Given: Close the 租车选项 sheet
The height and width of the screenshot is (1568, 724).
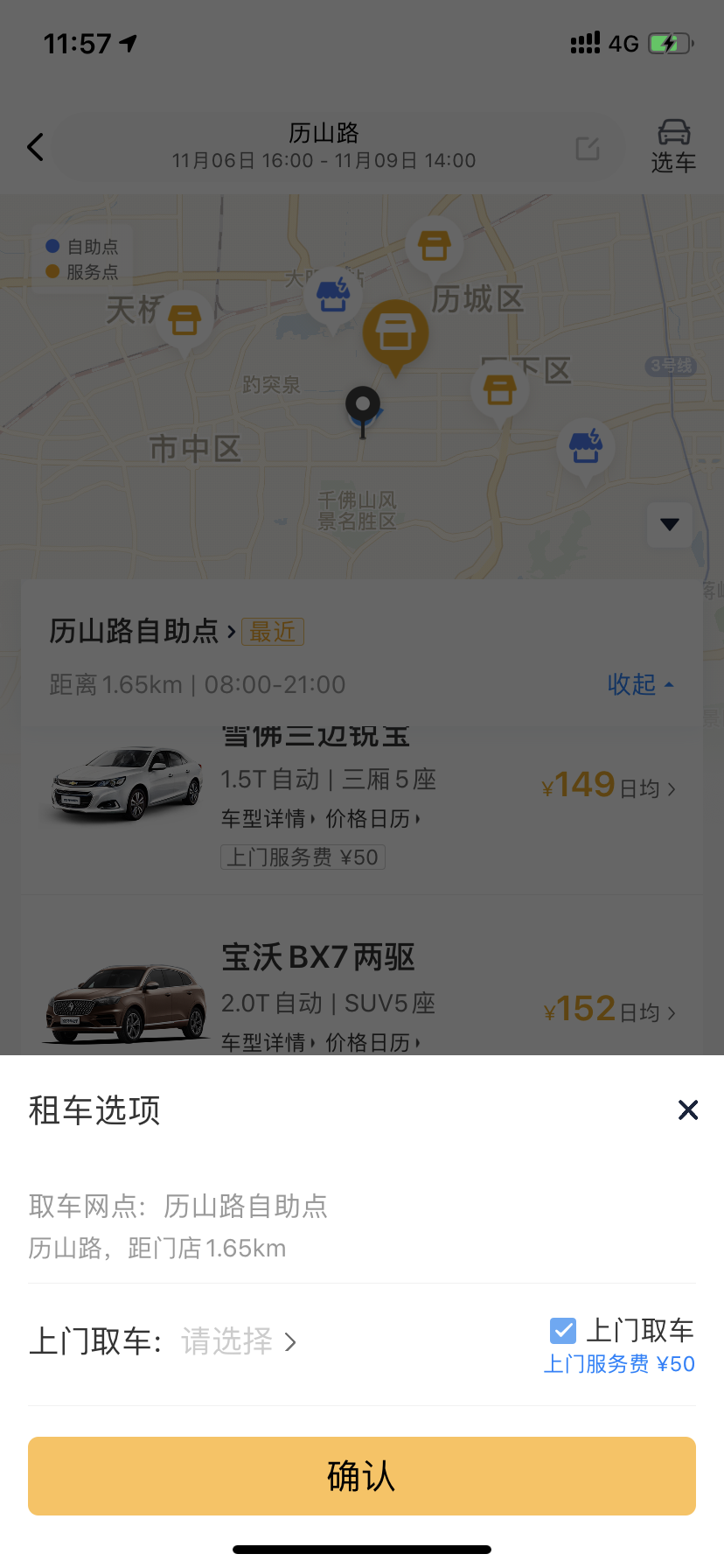Looking at the screenshot, I should click(688, 1110).
